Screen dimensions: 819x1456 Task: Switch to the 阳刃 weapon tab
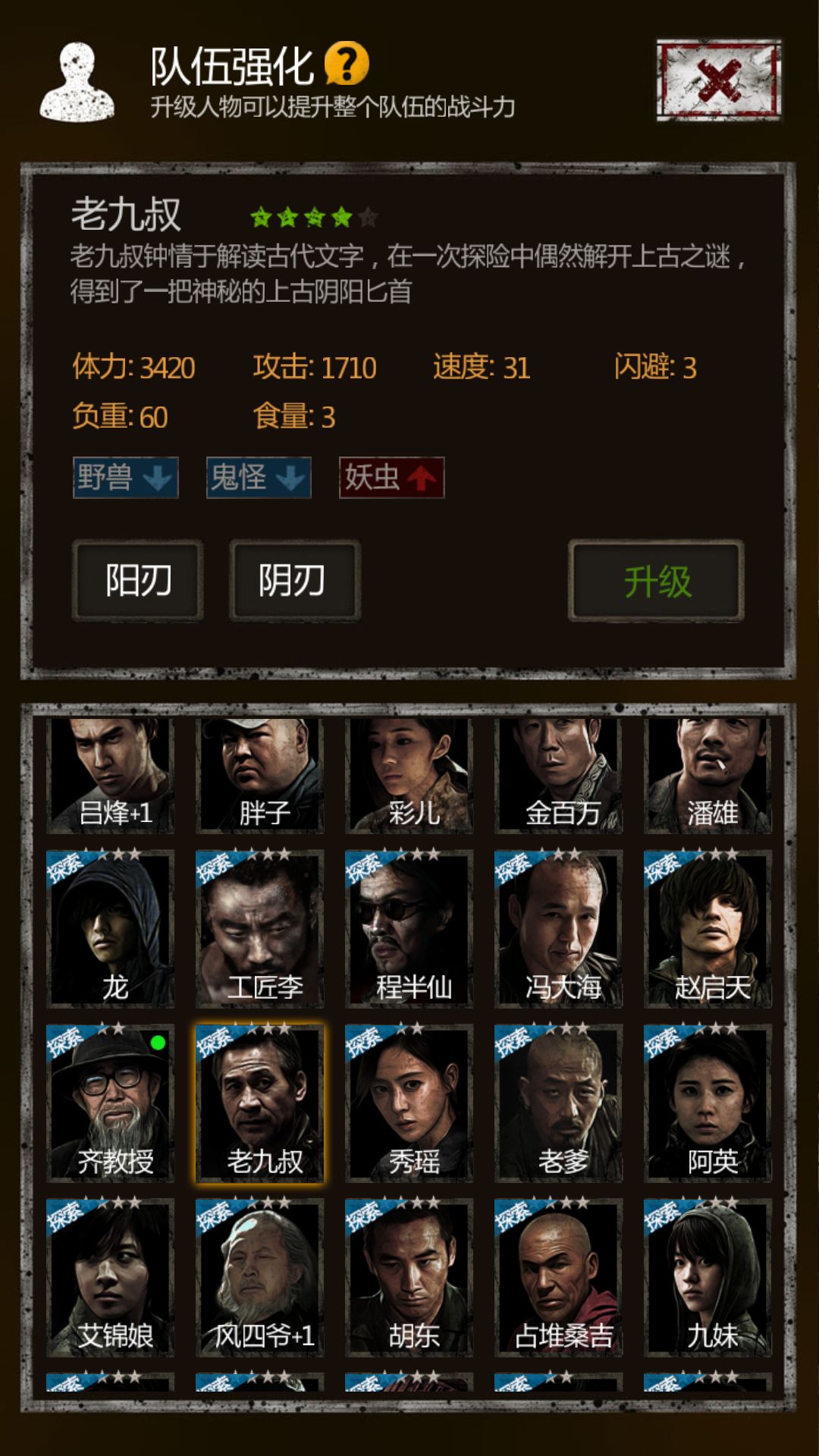[x=136, y=580]
